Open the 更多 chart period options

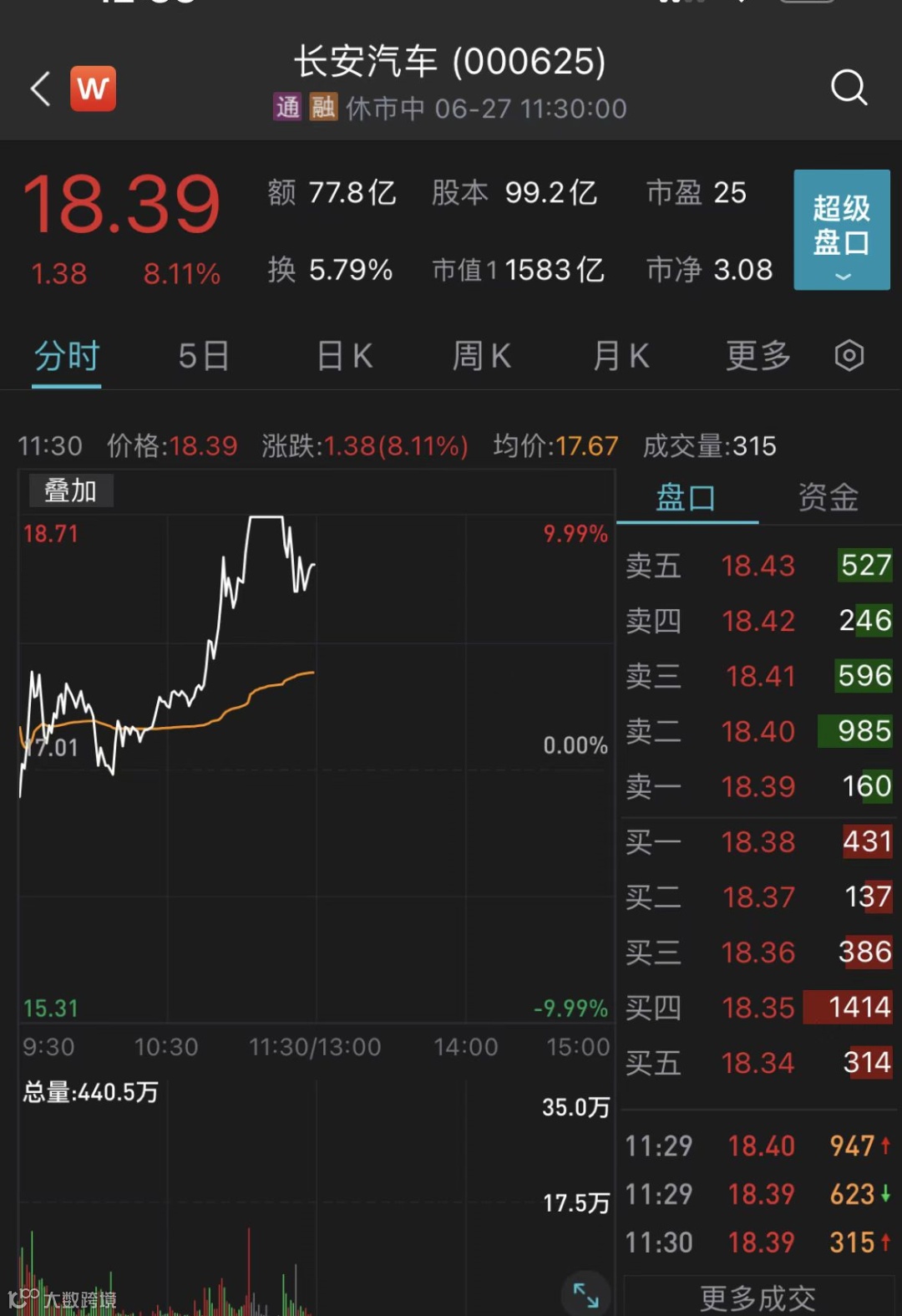[758, 356]
